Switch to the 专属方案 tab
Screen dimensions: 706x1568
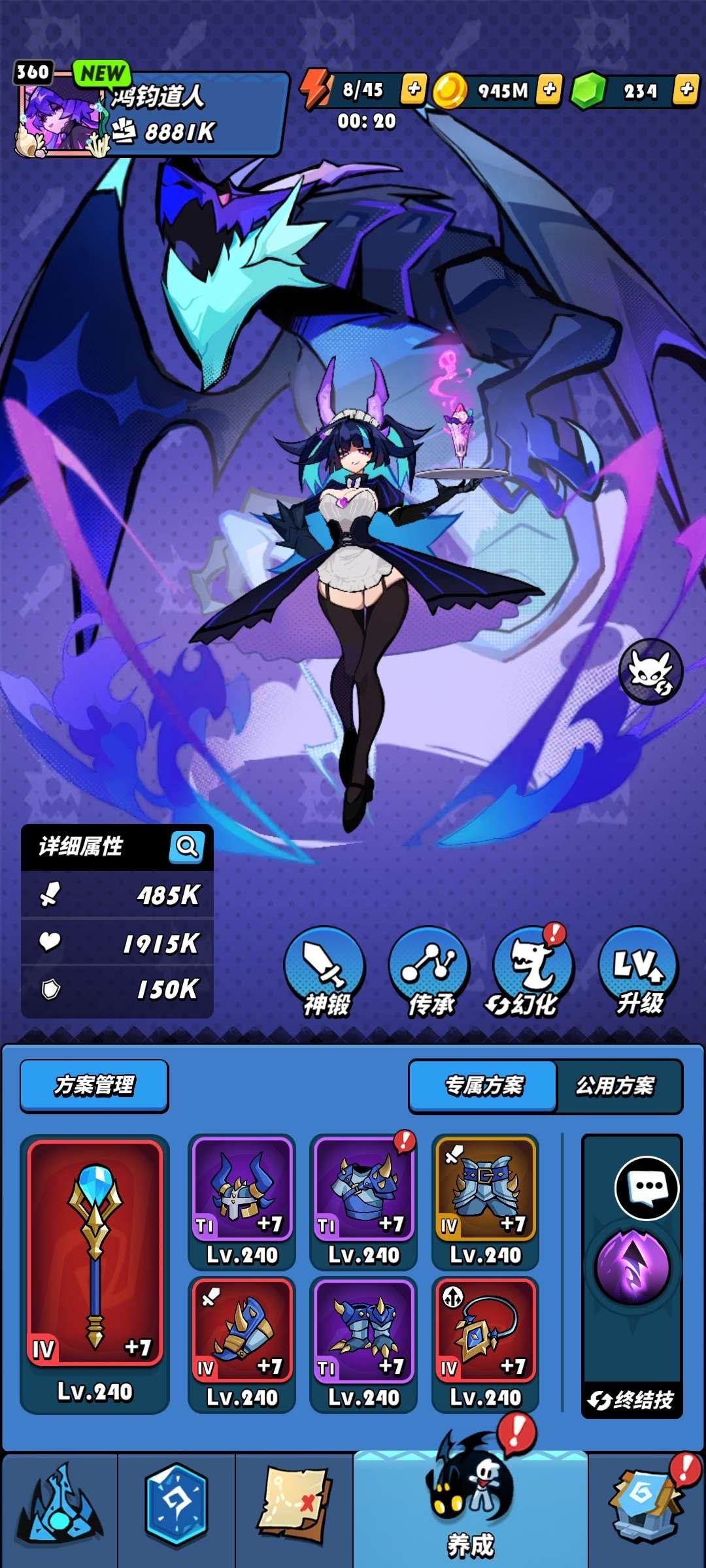(x=484, y=1086)
